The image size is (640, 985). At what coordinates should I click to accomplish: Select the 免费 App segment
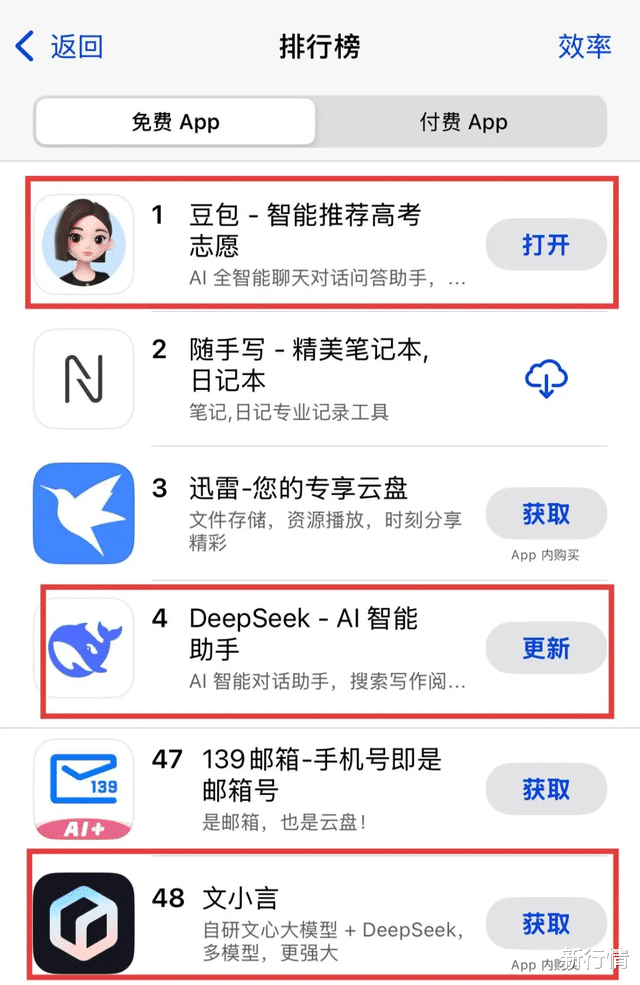175,122
